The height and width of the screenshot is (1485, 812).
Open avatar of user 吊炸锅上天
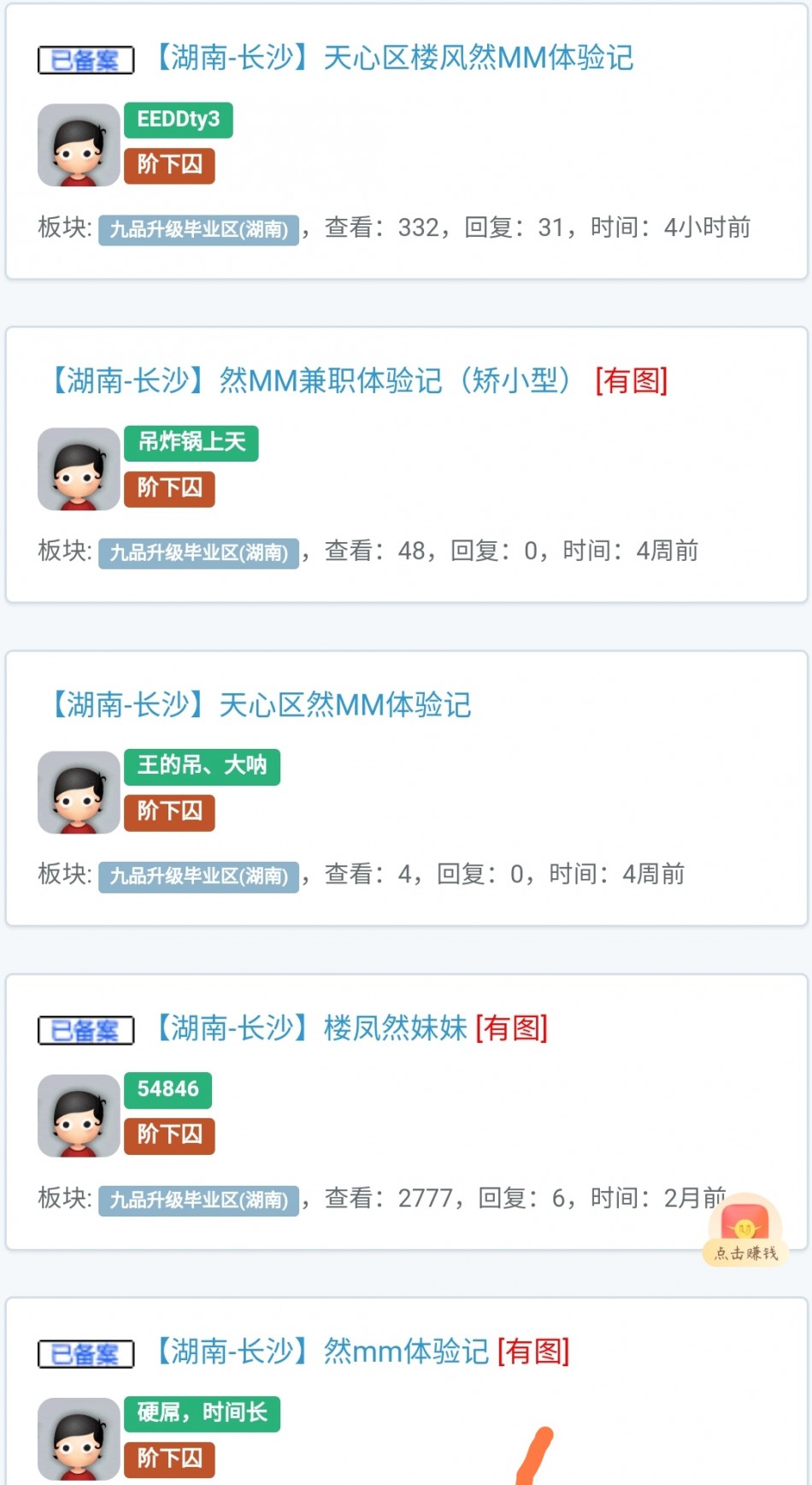79,468
